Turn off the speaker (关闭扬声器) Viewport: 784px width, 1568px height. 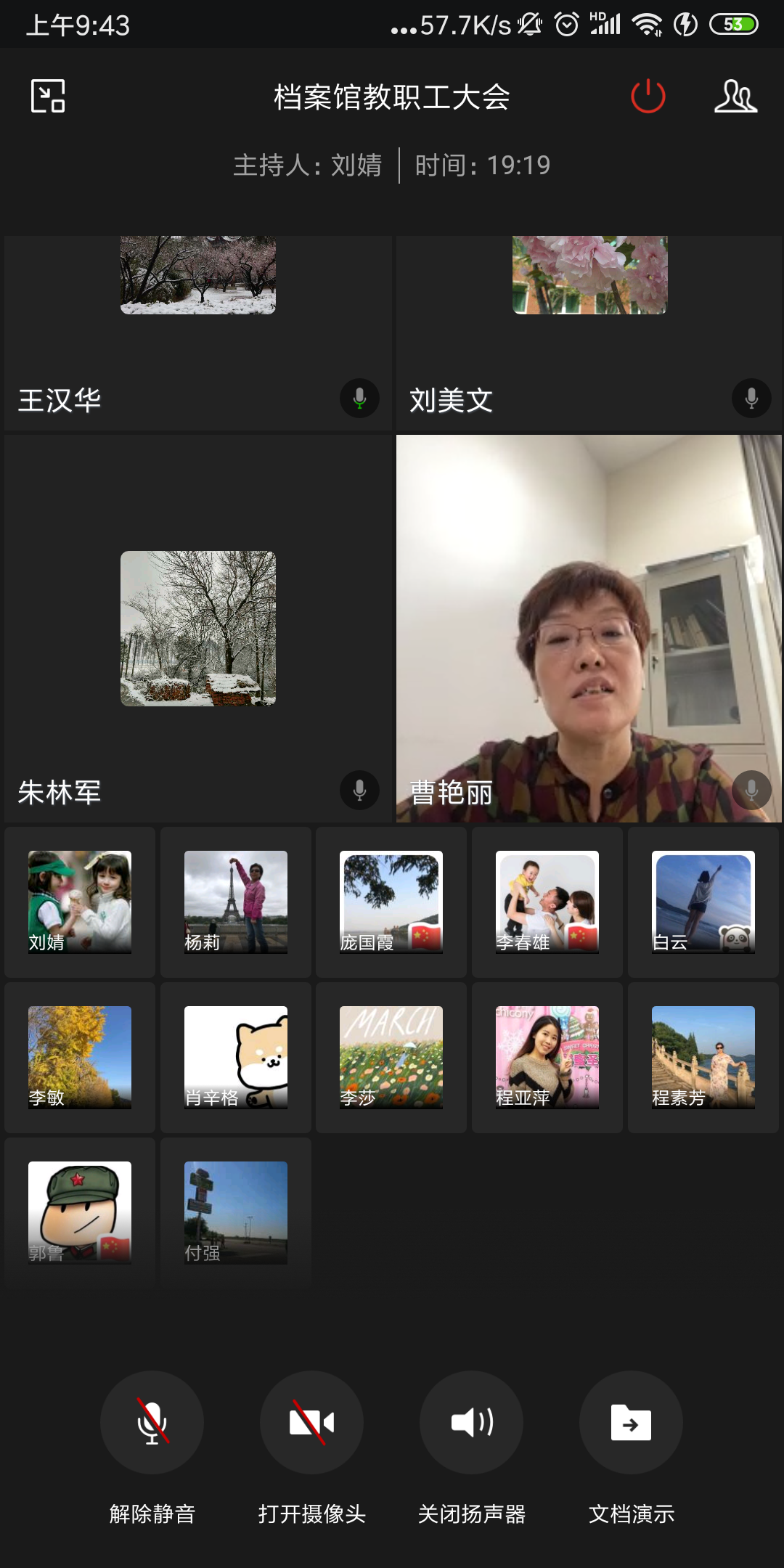click(x=471, y=1423)
